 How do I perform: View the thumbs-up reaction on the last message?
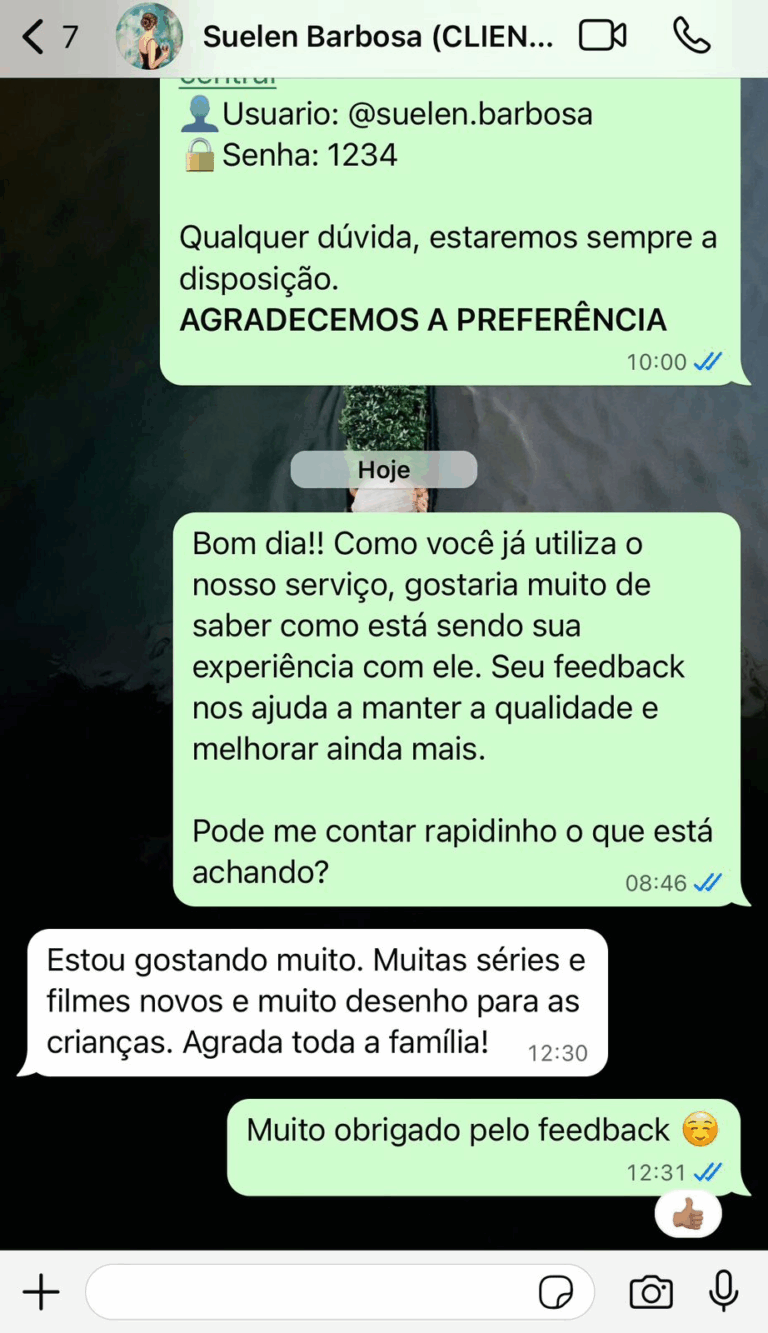point(688,1216)
